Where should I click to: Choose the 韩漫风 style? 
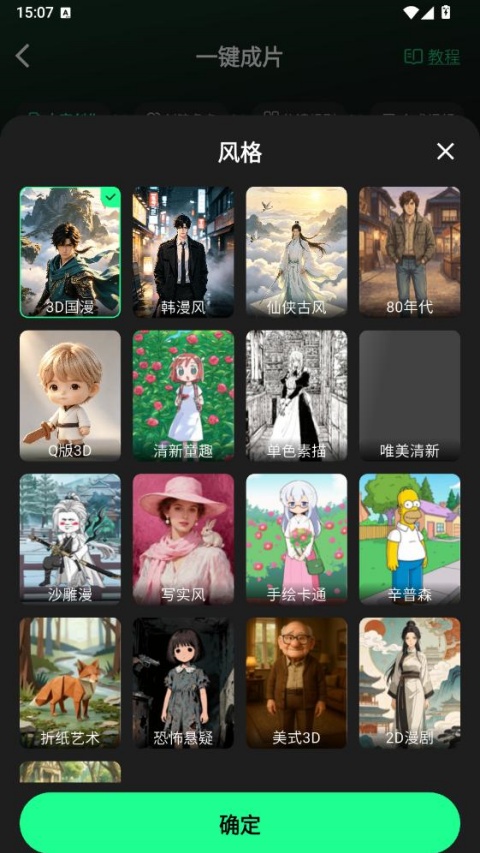pos(183,252)
